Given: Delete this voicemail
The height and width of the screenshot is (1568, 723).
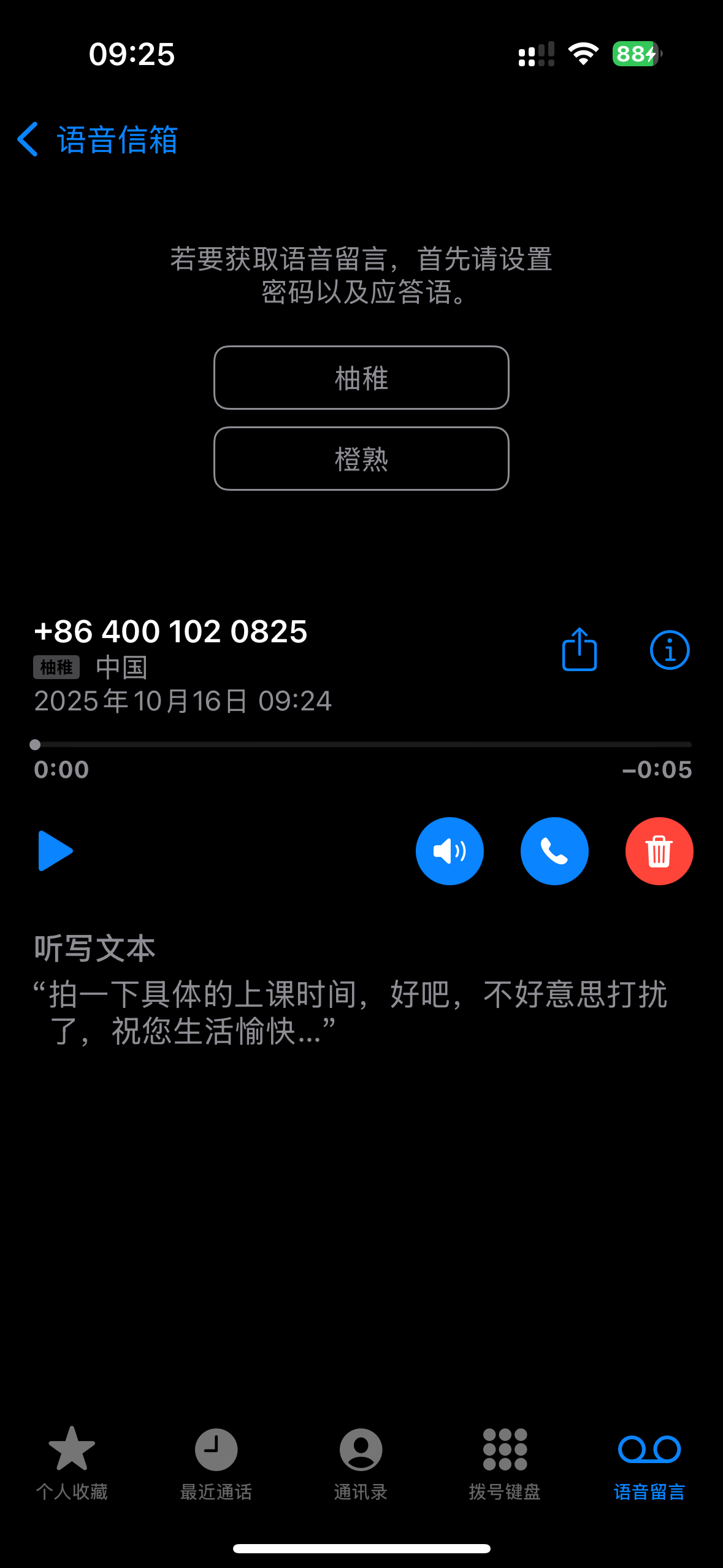Looking at the screenshot, I should pyautogui.click(x=659, y=851).
